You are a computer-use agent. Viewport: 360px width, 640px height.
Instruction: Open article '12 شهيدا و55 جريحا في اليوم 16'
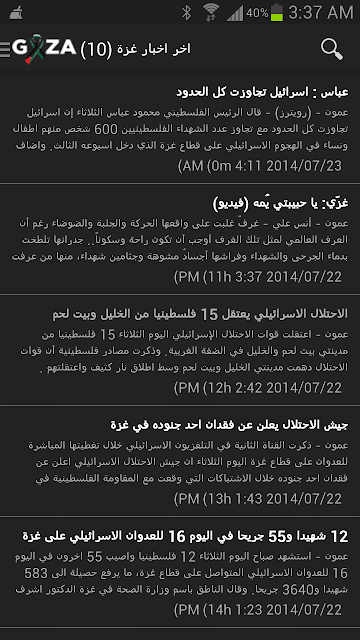tap(180, 572)
